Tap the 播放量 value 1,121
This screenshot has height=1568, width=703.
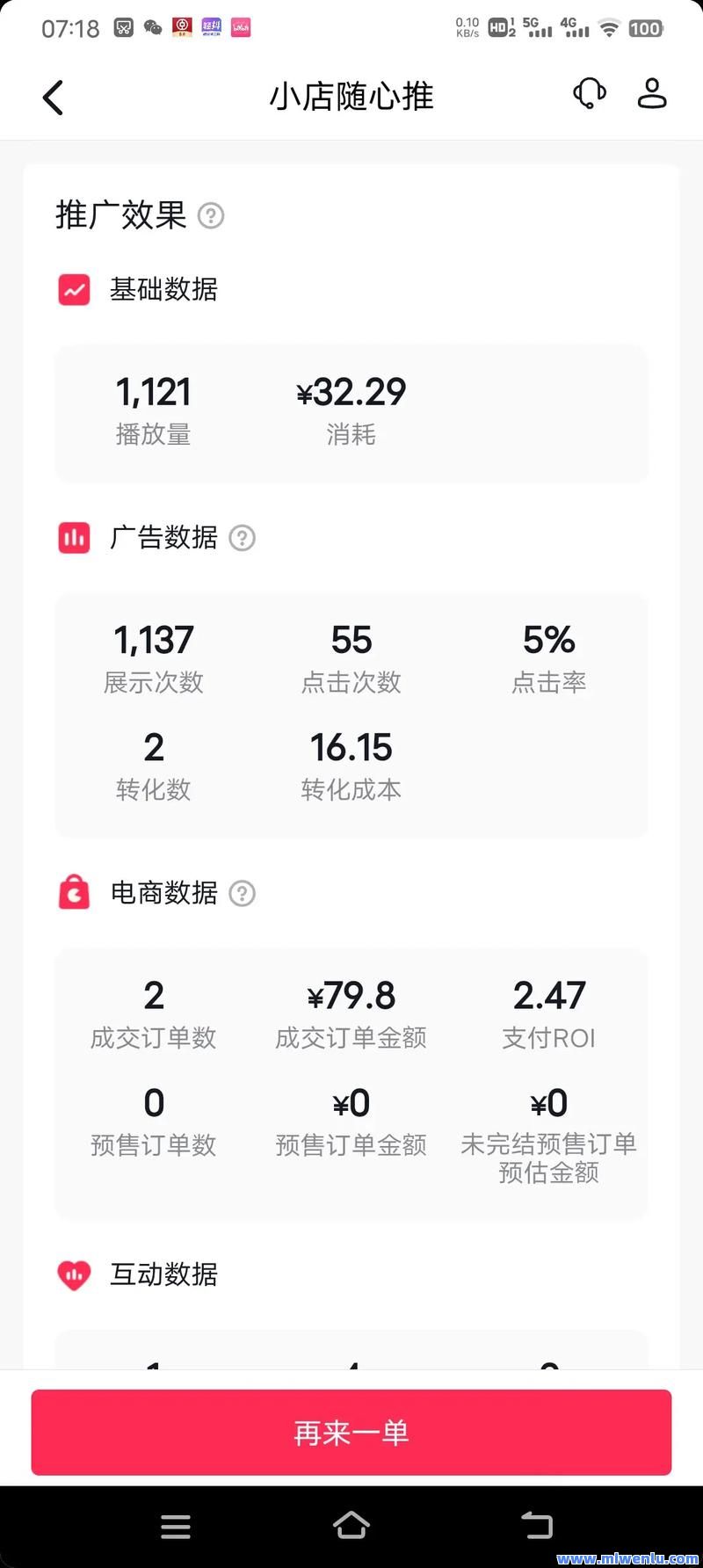(154, 392)
